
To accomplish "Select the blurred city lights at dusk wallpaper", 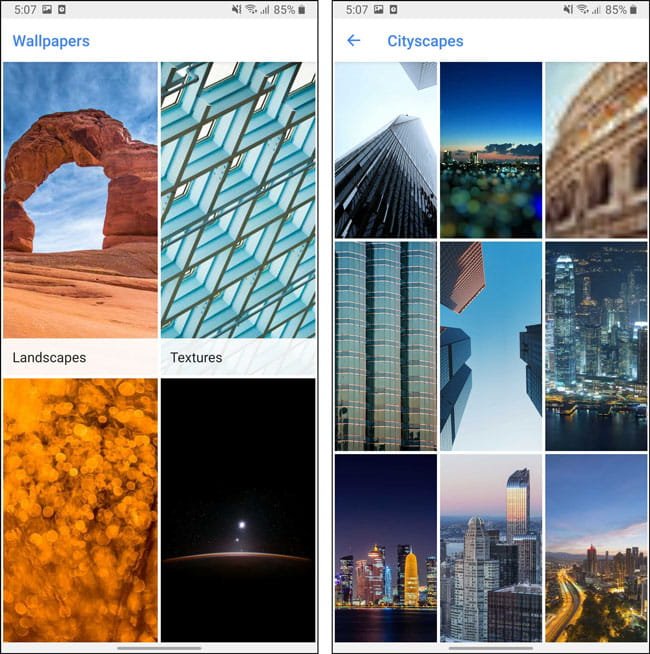I will pyautogui.click(x=491, y=150).
